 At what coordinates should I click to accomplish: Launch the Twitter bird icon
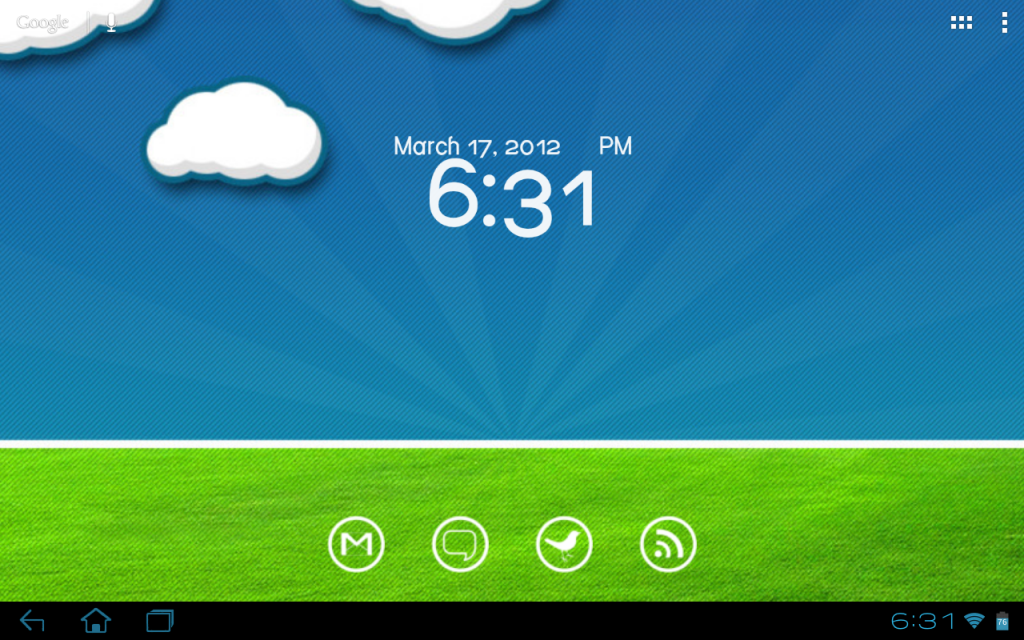[x=564, y=545]
